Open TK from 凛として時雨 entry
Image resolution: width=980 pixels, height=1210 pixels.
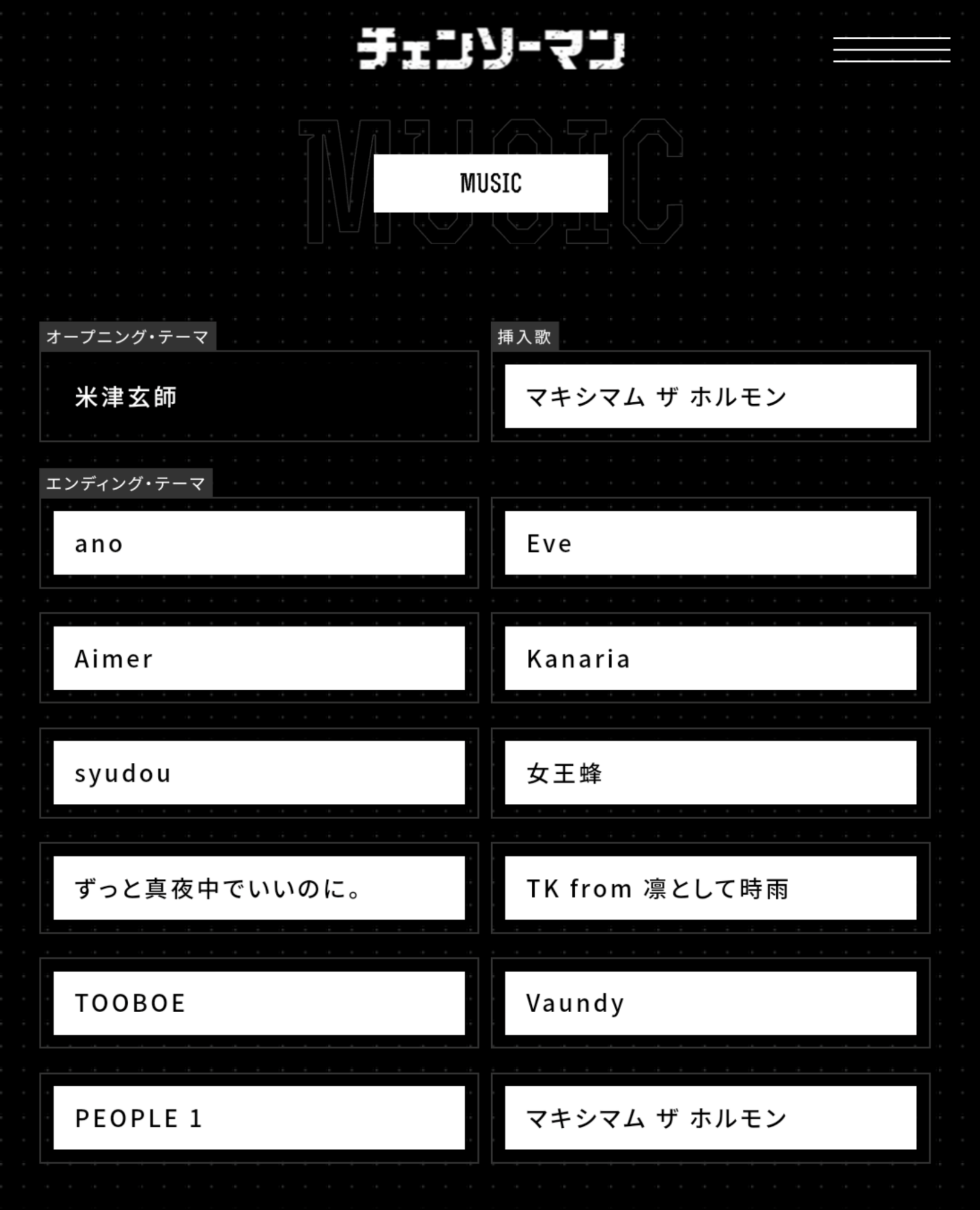pyautogui.click(x=710, y=888)
